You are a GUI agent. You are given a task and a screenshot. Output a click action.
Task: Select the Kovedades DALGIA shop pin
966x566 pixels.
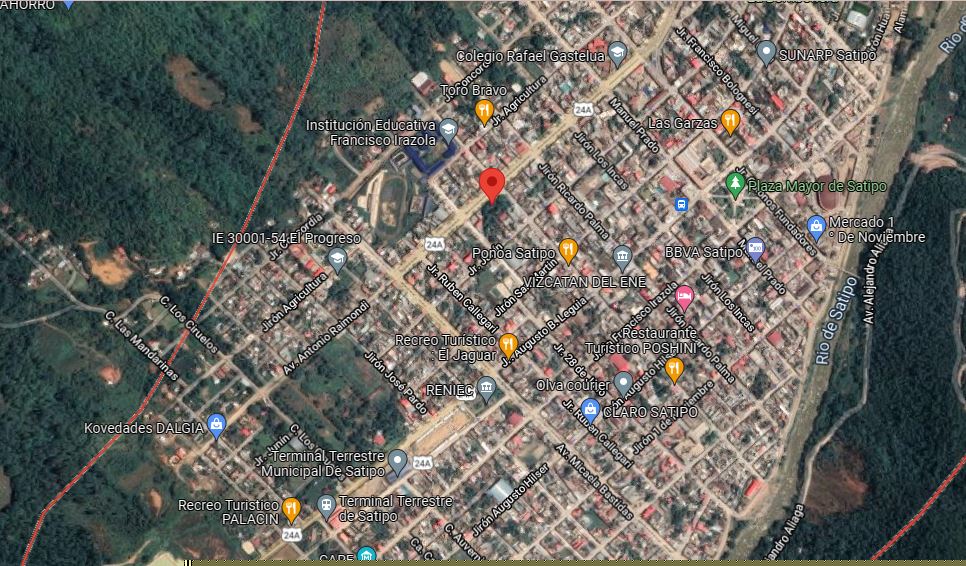click(x=216, y=426)
